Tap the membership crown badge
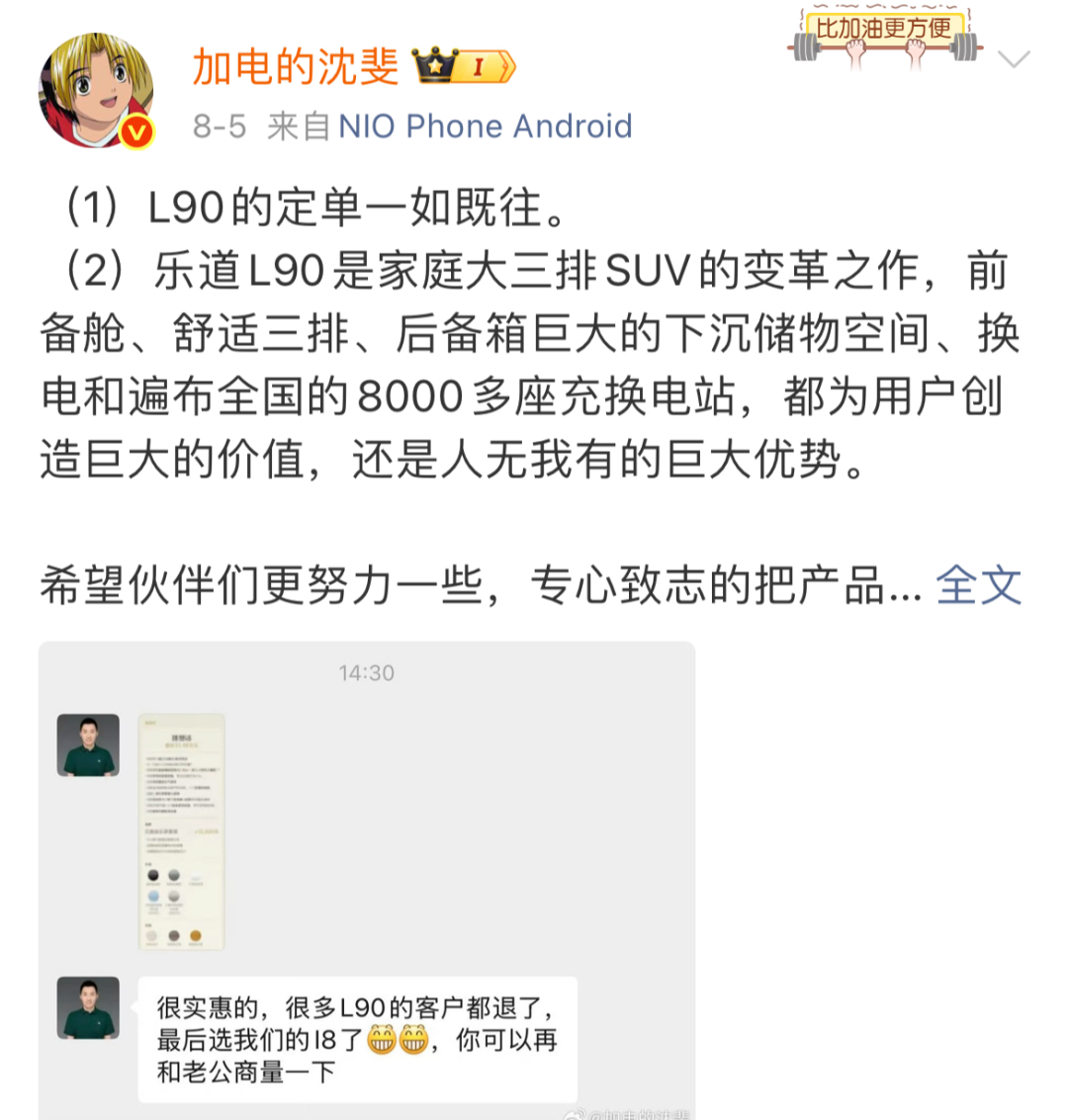The width and height of the screenshot is (1068, 1120). tap(464, 66)
